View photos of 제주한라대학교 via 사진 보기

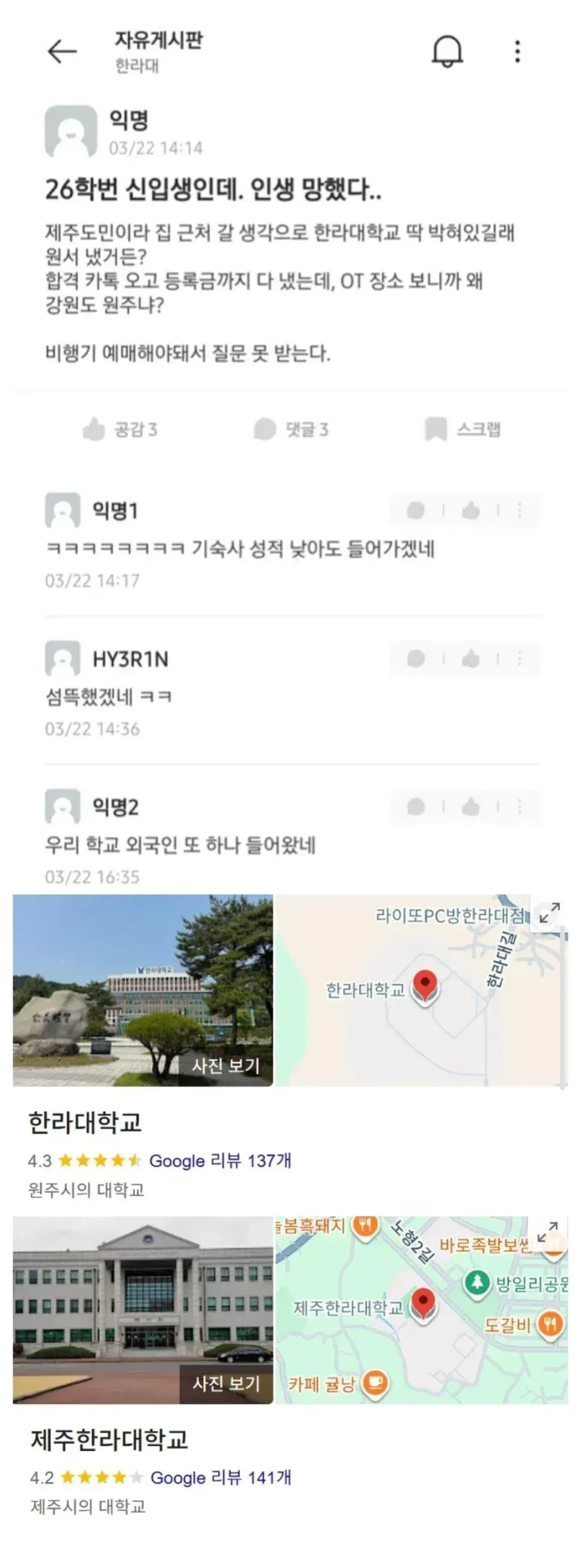(x=226, y=1383)
